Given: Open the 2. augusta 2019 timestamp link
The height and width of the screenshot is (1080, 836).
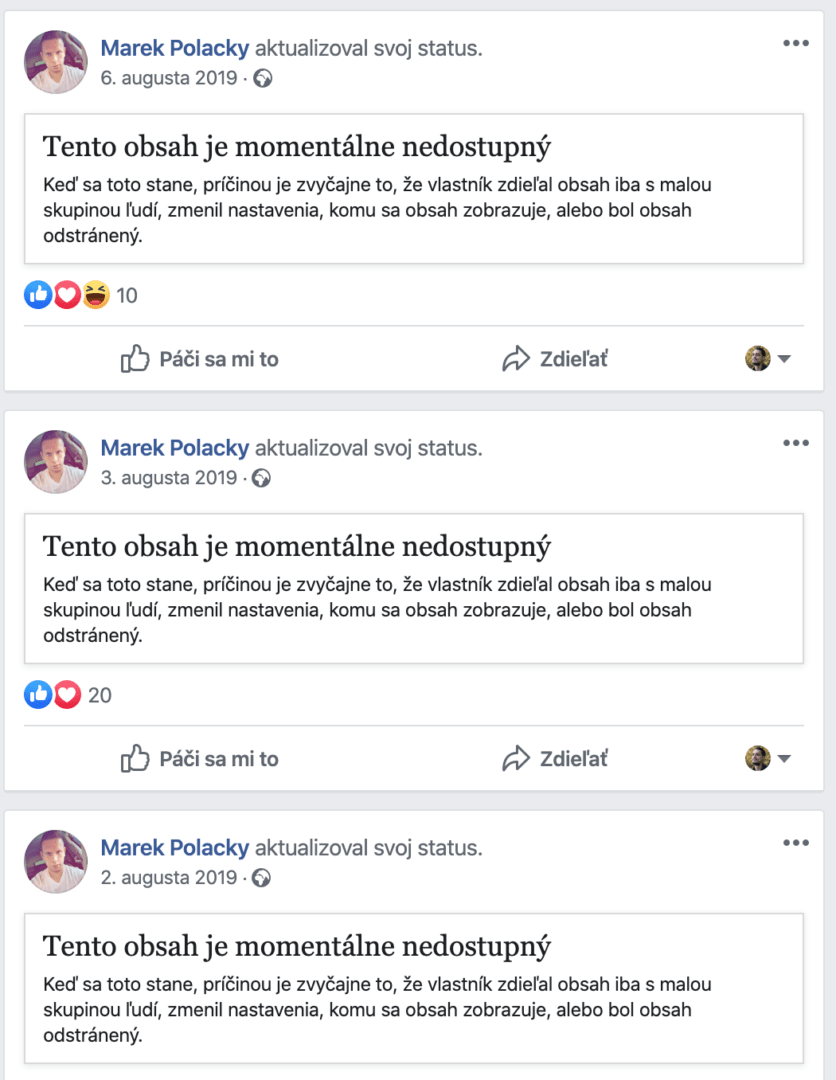Looking at the screenshot, I should click(169, 878).
